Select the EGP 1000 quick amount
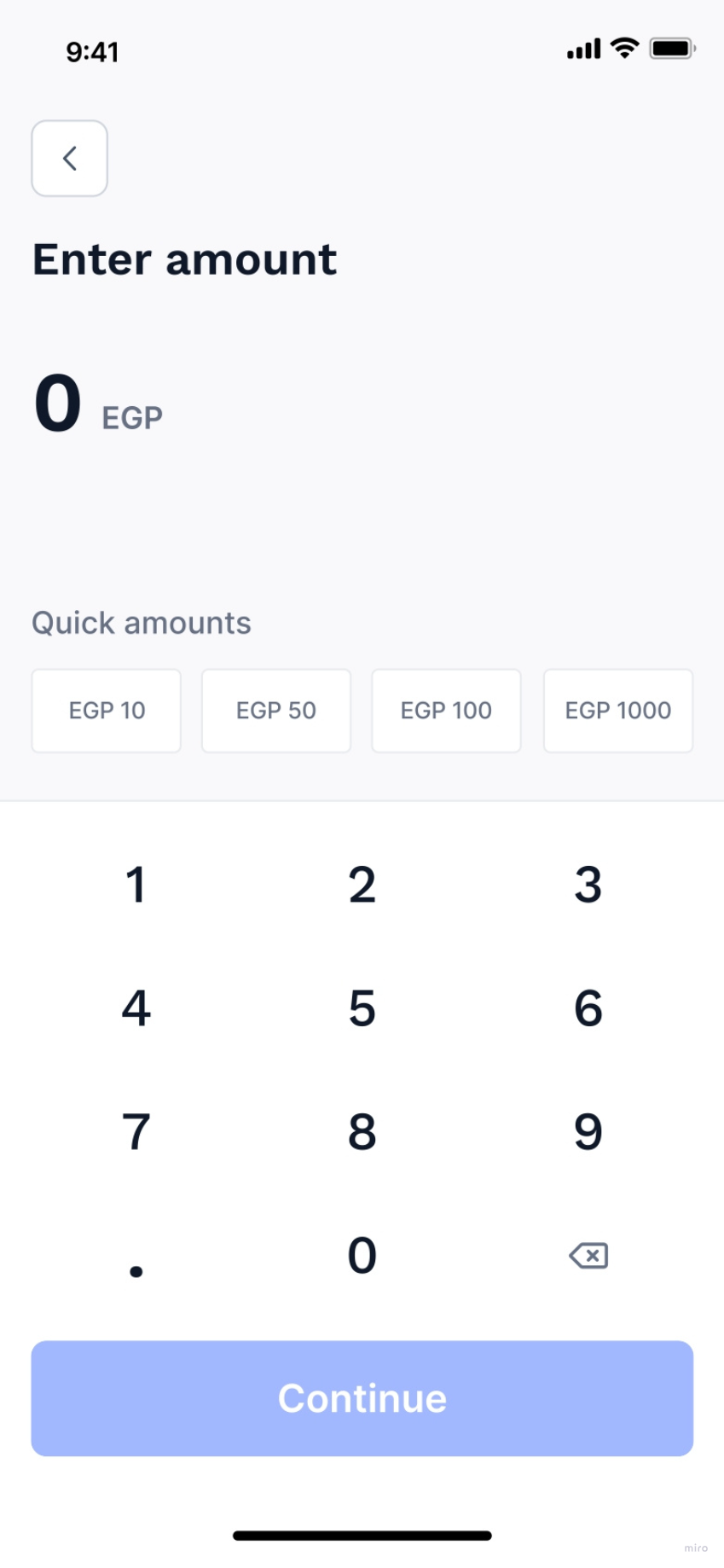This screenshot has height=1568, width=724. 618,711
